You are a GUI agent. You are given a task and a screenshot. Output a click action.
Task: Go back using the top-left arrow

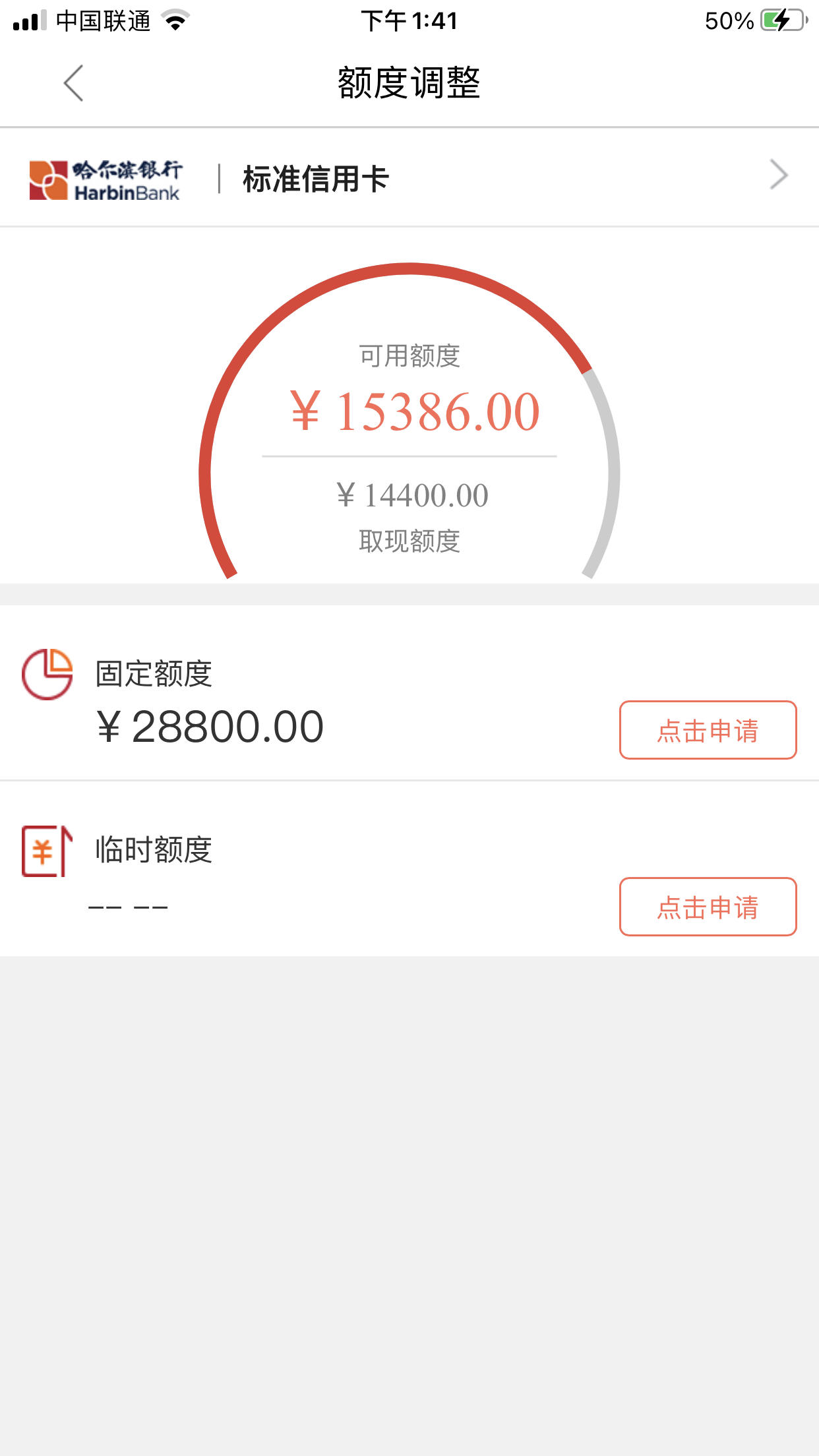[73, 83]
